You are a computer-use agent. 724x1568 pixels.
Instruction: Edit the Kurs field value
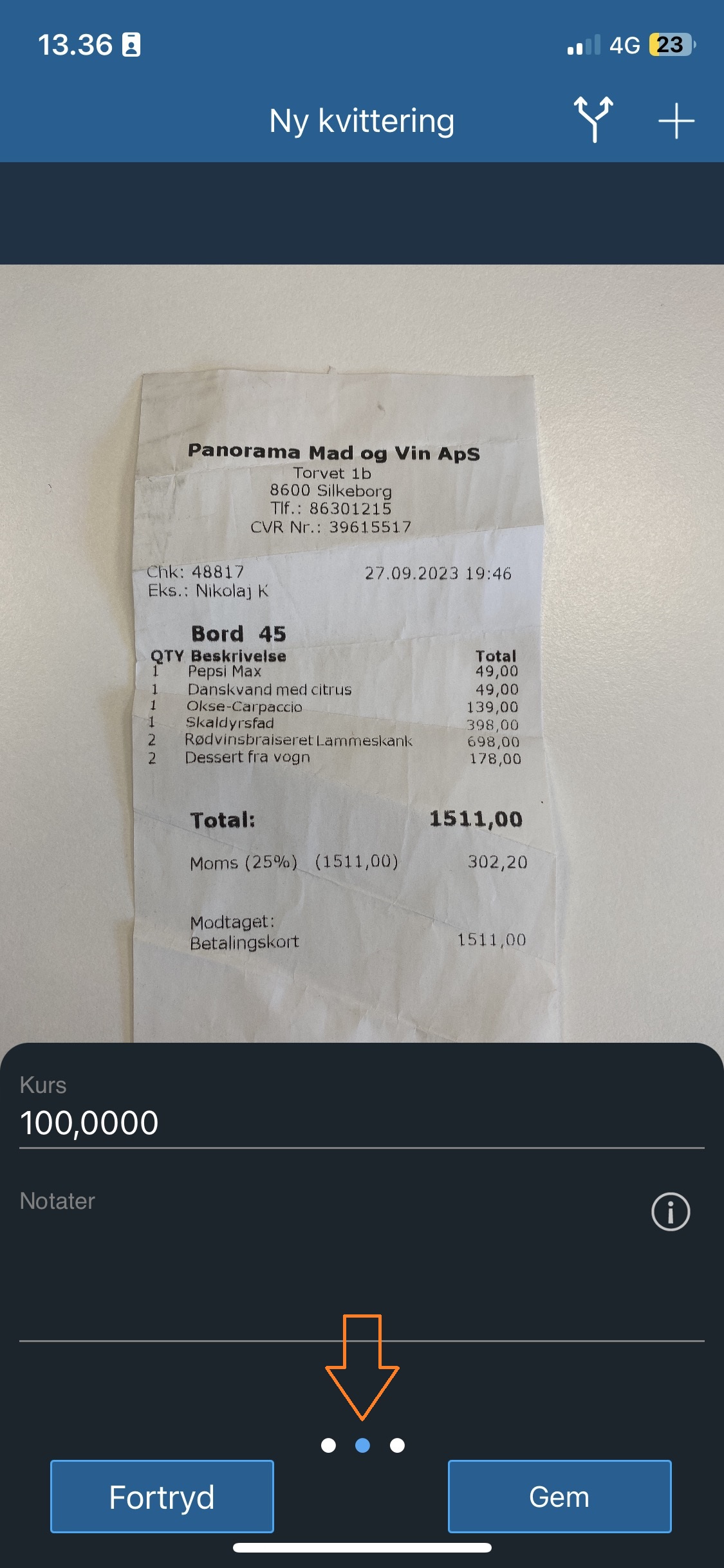pos(360,1123)
